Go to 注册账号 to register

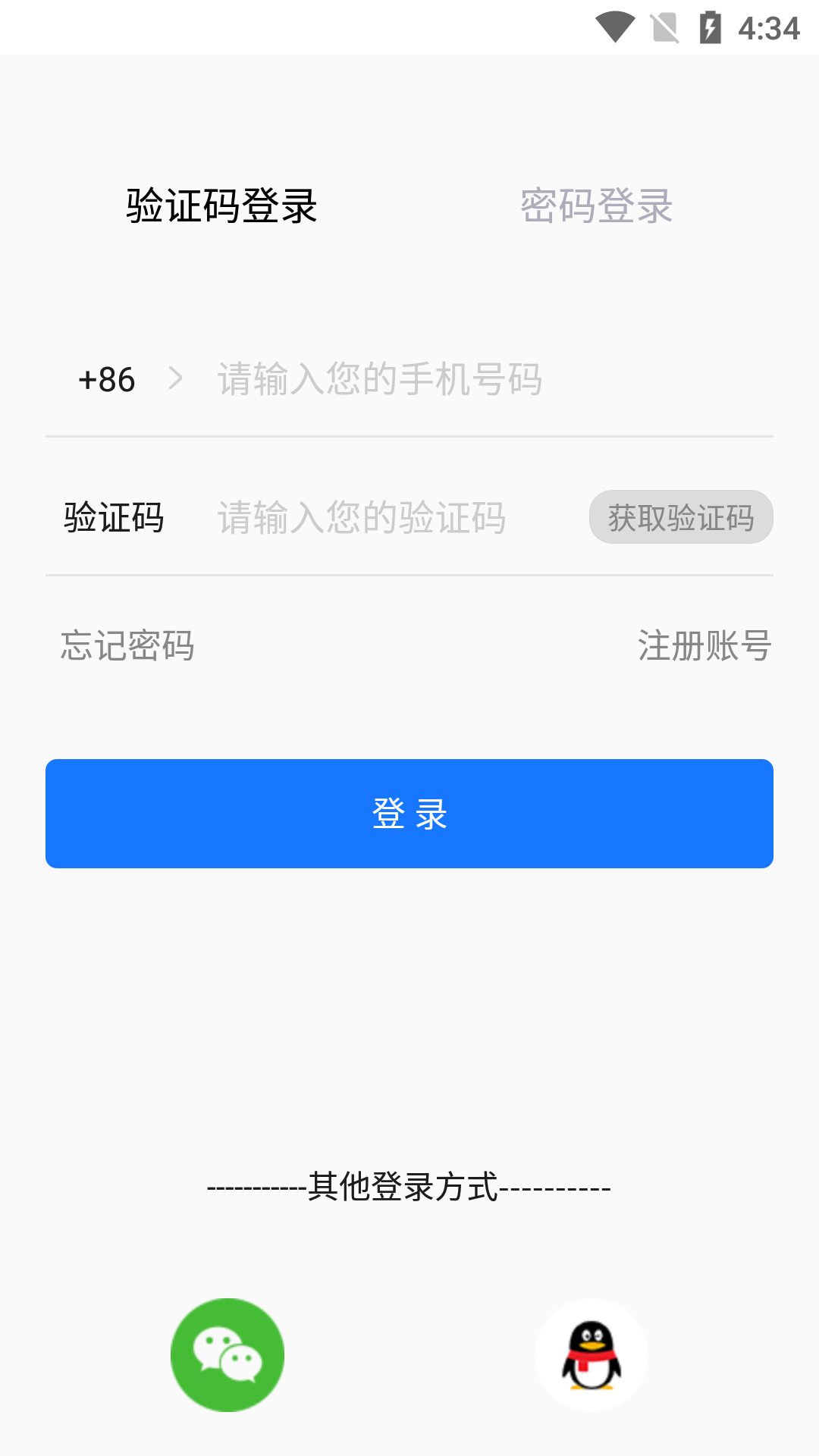(704, 646)
